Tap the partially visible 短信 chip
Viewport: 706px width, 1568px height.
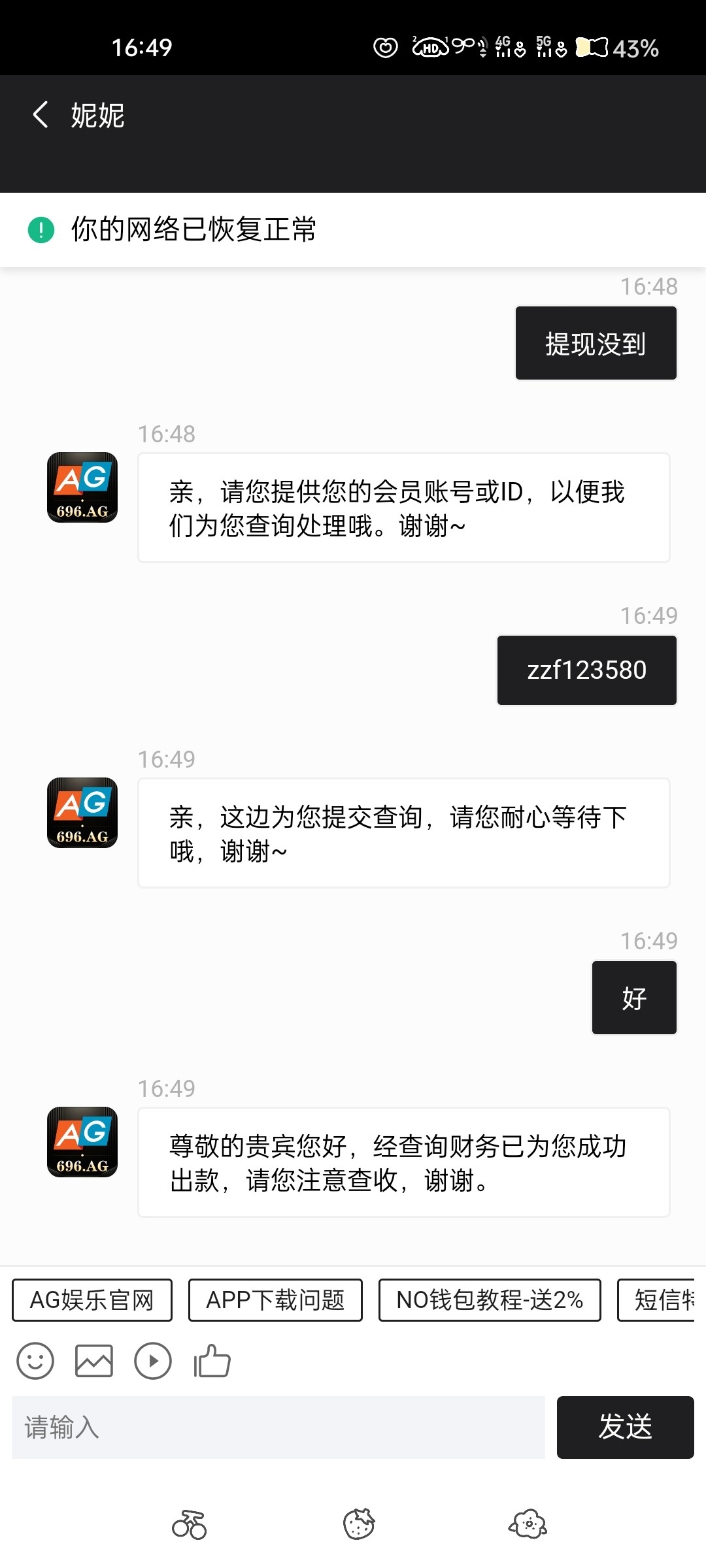pyautogui.click(x=656, y=1299)
